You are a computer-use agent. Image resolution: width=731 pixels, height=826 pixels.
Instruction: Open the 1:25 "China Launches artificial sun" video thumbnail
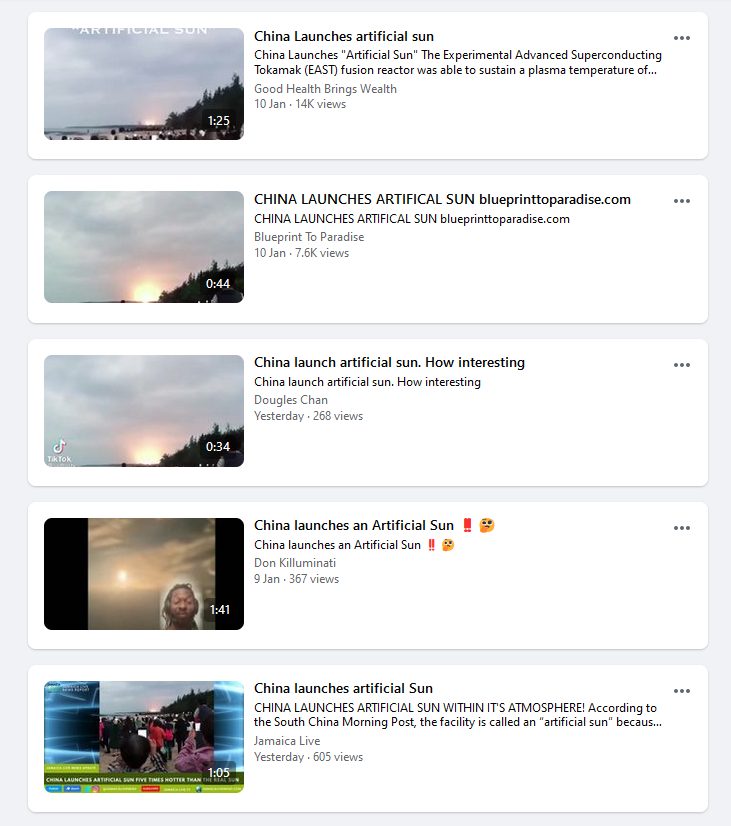coord(144,84)
